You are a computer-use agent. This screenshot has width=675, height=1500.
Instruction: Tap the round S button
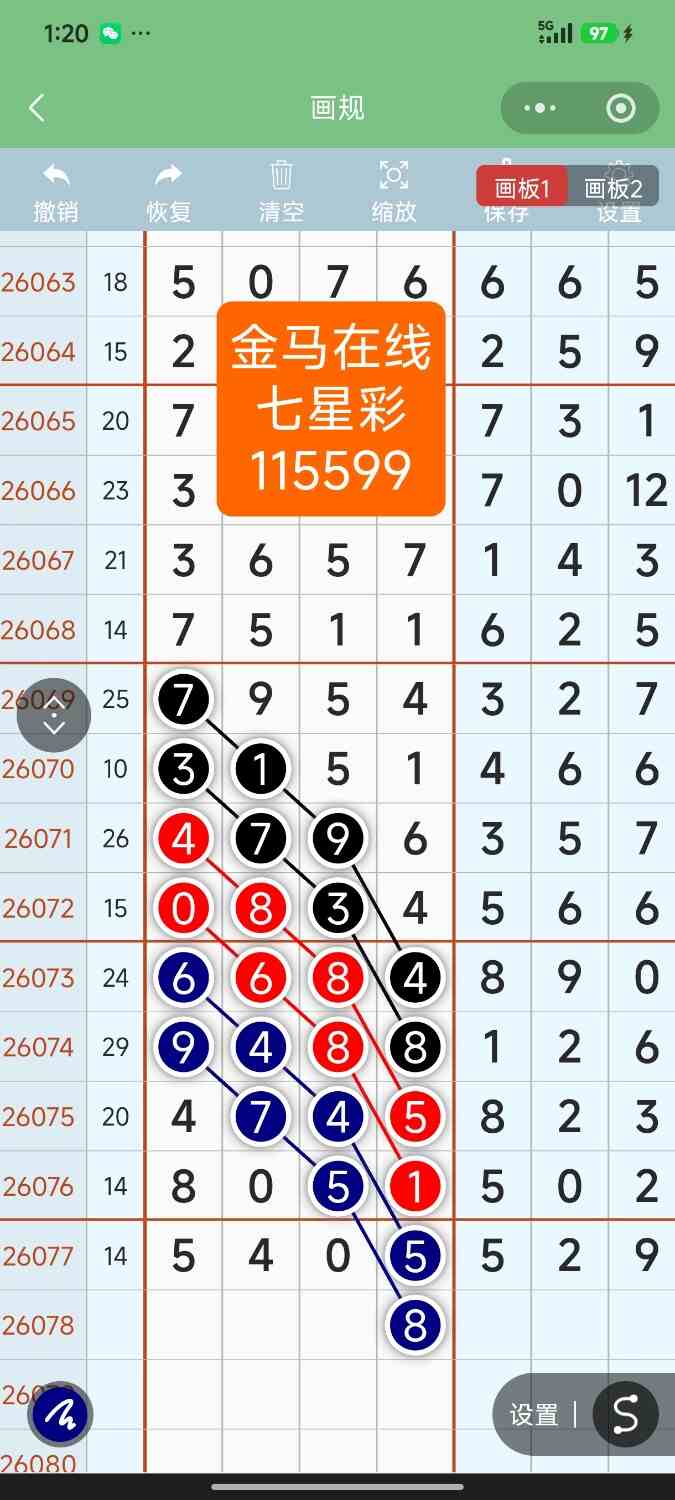coord(625,1415)
